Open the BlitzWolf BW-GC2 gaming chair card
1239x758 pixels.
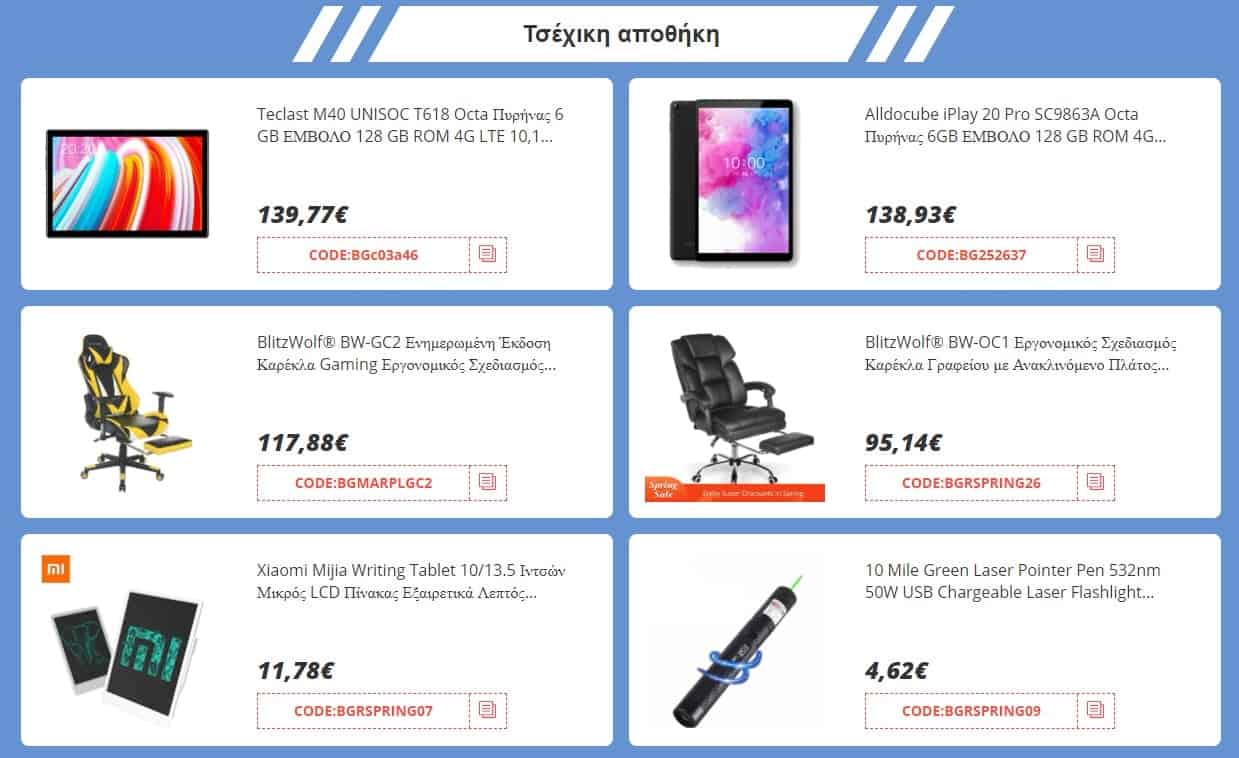click(405, 354)
